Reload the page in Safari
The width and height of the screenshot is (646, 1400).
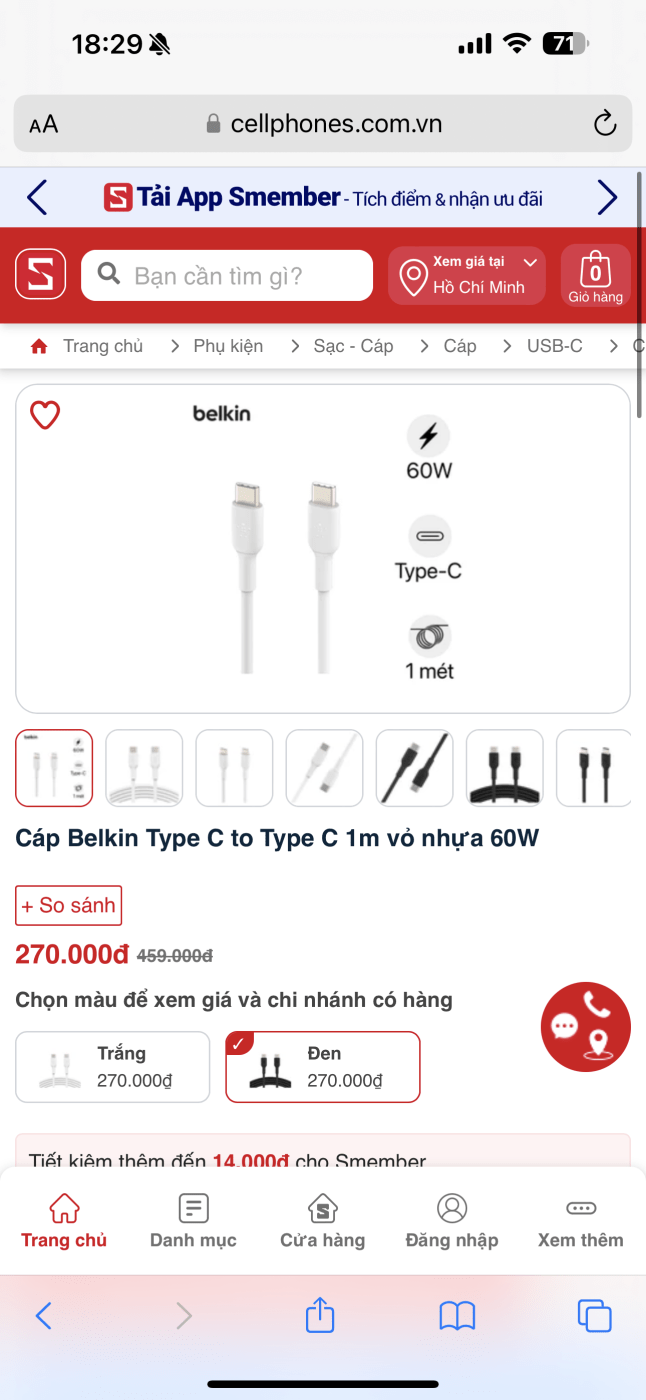[x=604, y=124]
